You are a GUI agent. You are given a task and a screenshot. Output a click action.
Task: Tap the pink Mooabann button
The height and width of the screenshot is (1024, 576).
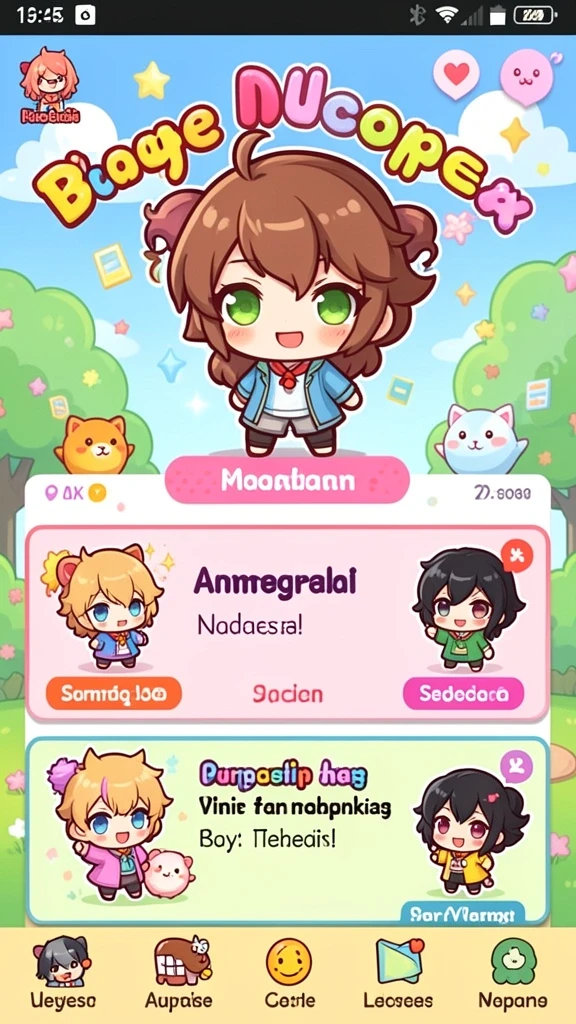point(287,480)
